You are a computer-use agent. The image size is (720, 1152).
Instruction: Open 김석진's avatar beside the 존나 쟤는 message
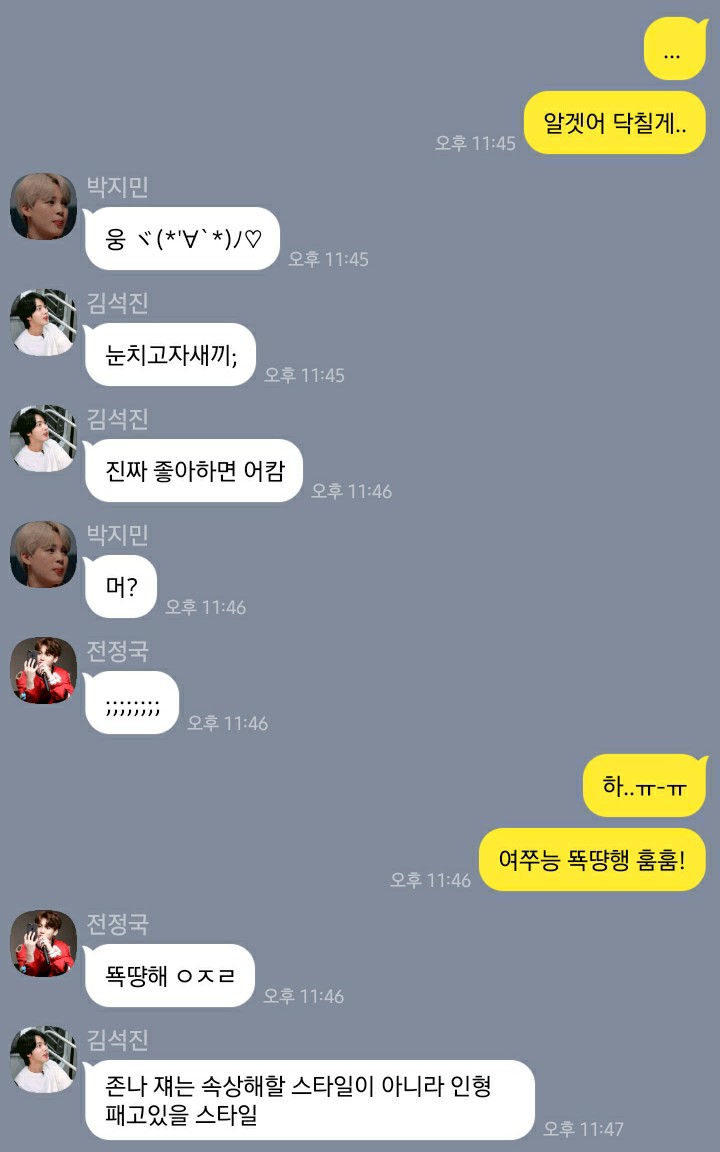43,1060
